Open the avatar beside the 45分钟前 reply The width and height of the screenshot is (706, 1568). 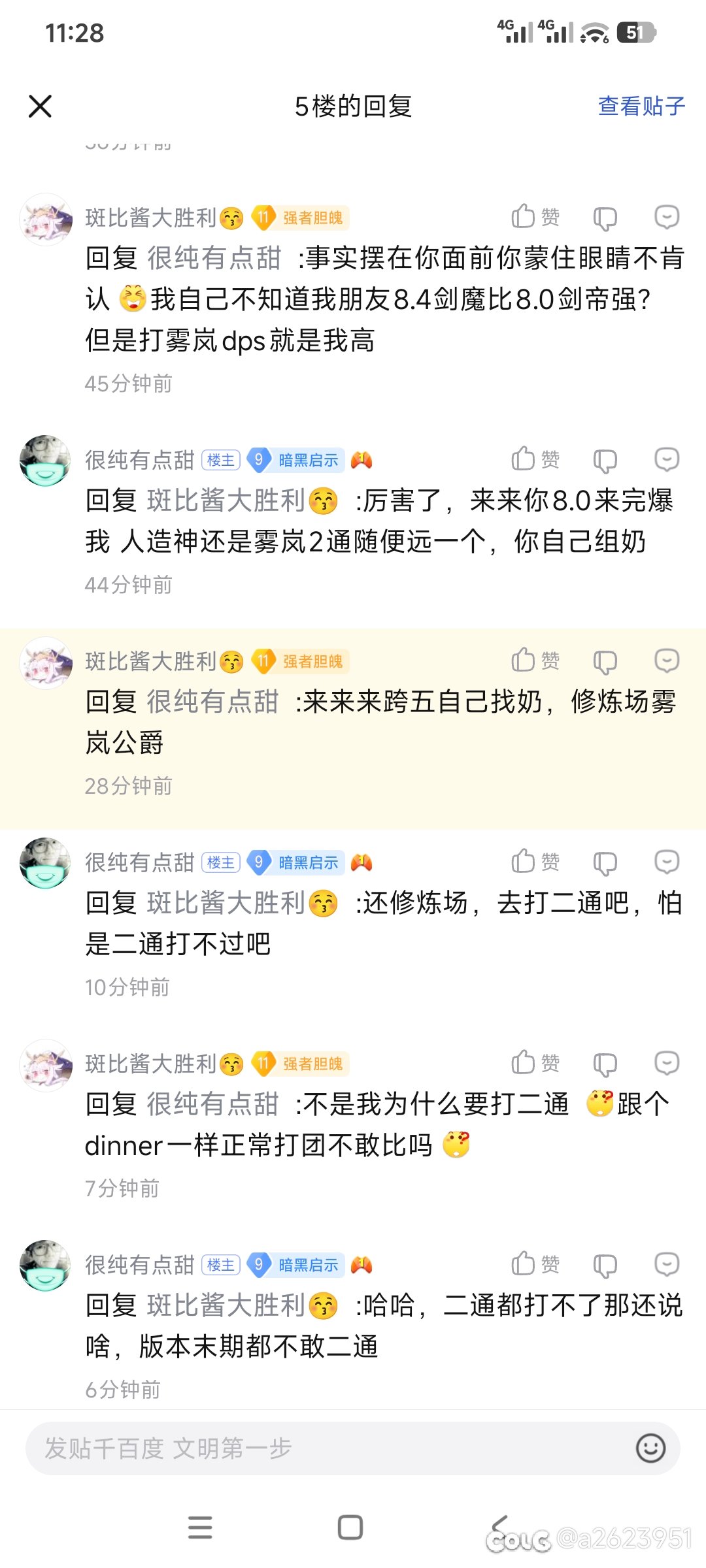(45, 220)
